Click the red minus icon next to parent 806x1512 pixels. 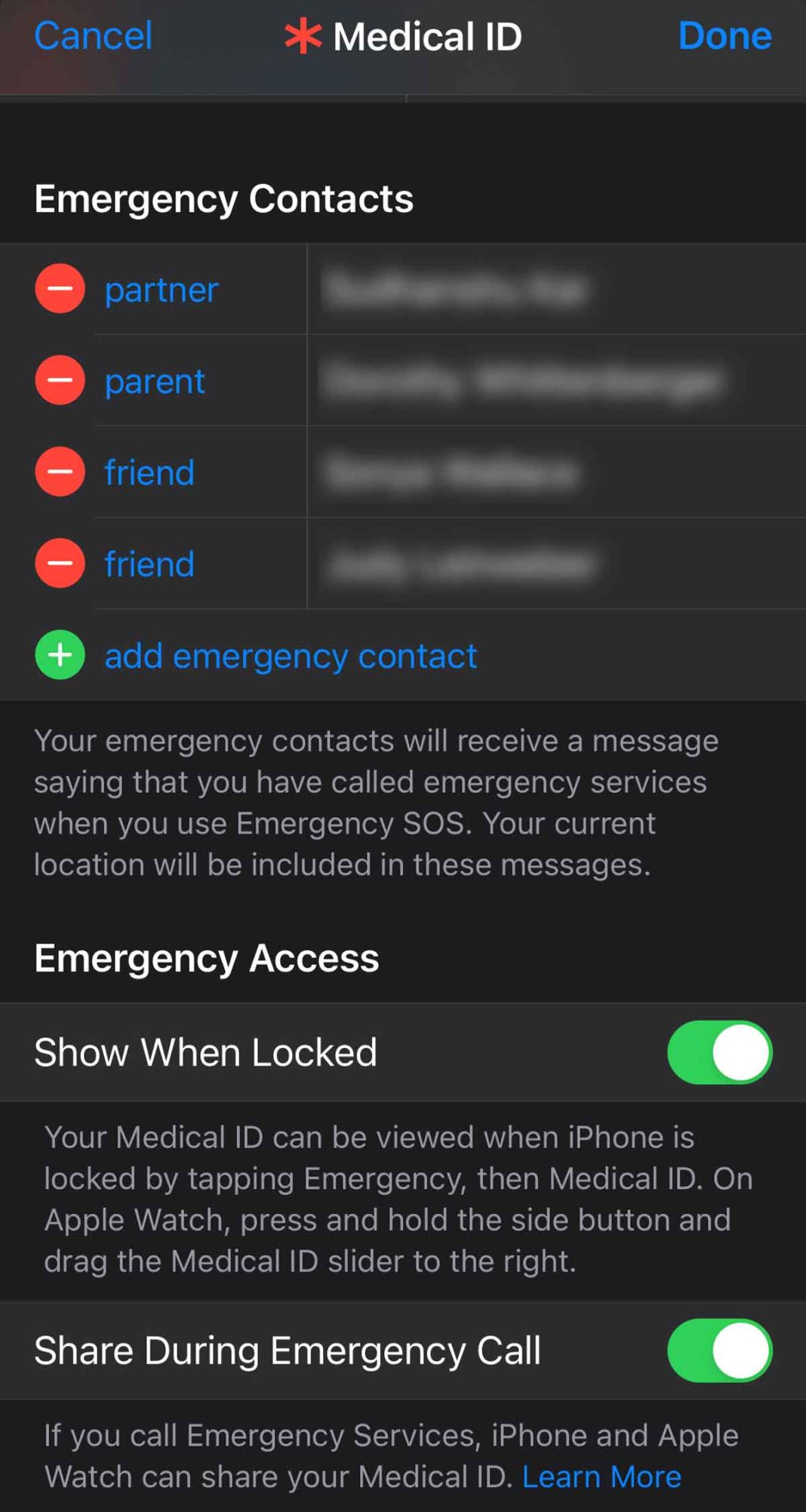[x=59, y=381]
